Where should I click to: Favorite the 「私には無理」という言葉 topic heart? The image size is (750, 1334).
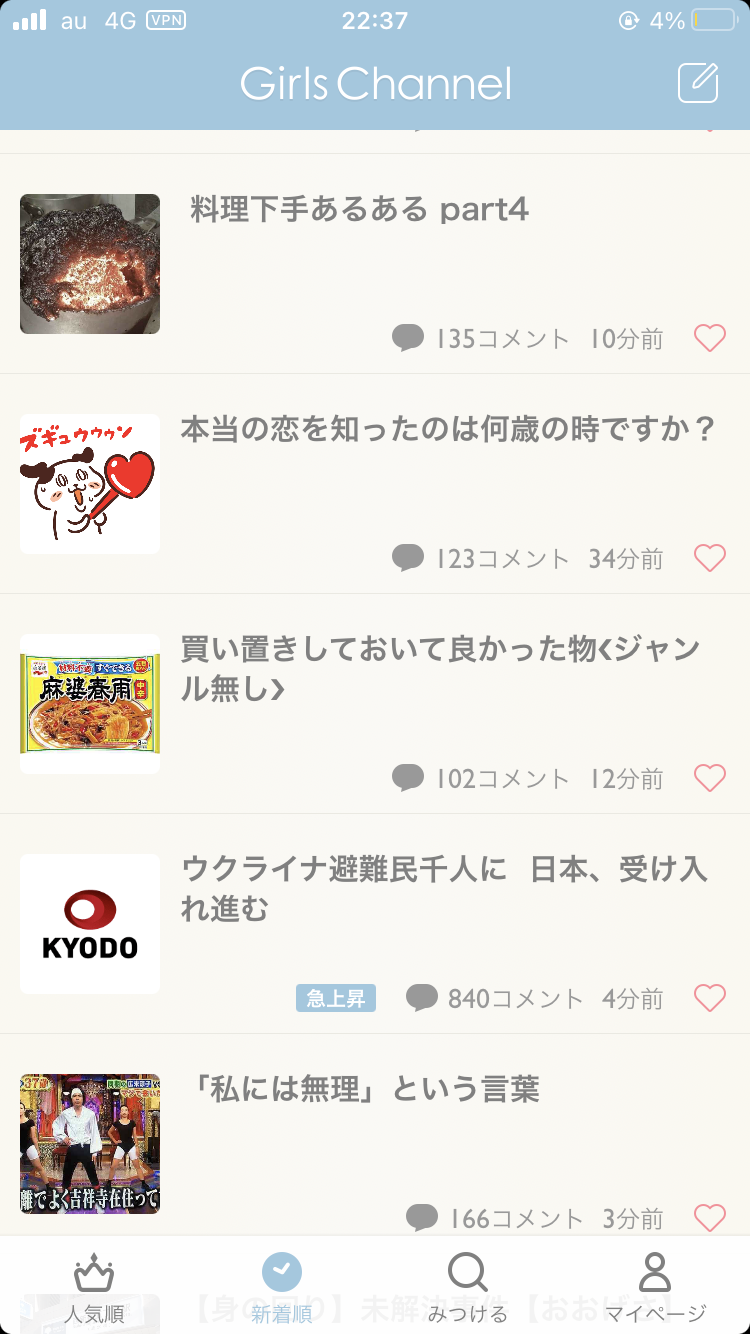pos(710,1218)
